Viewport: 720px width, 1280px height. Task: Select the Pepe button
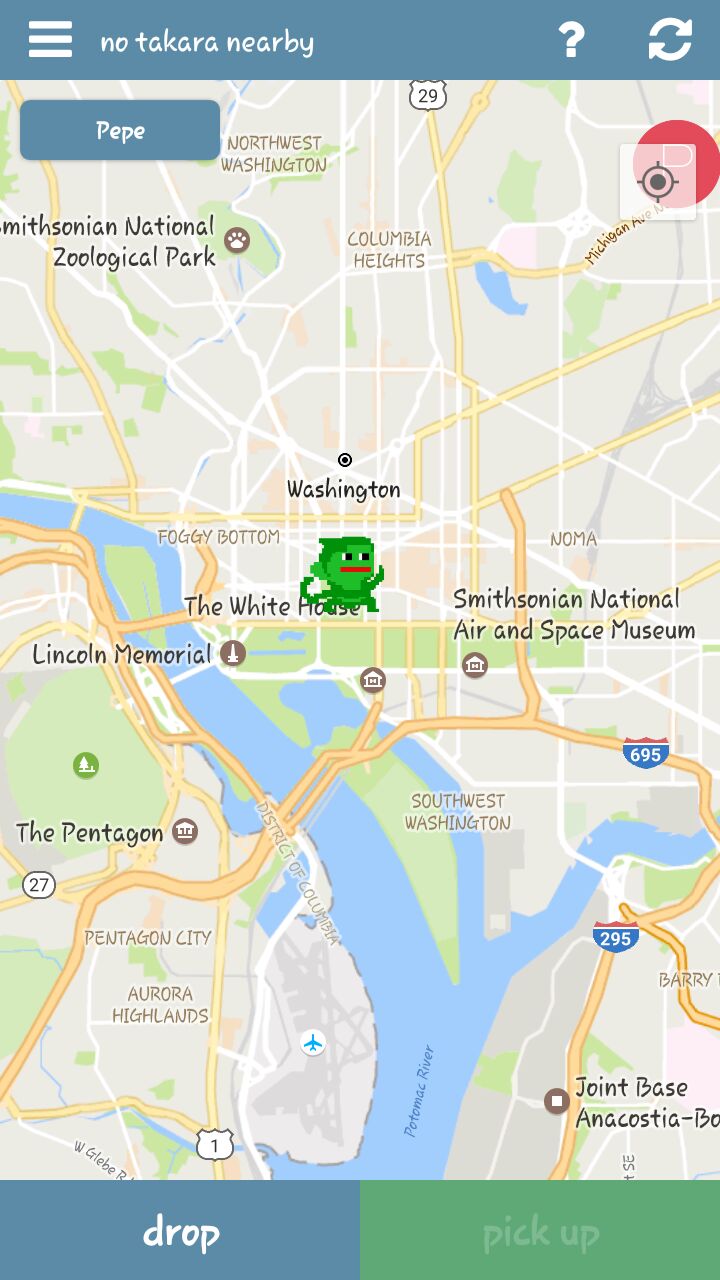120,130
